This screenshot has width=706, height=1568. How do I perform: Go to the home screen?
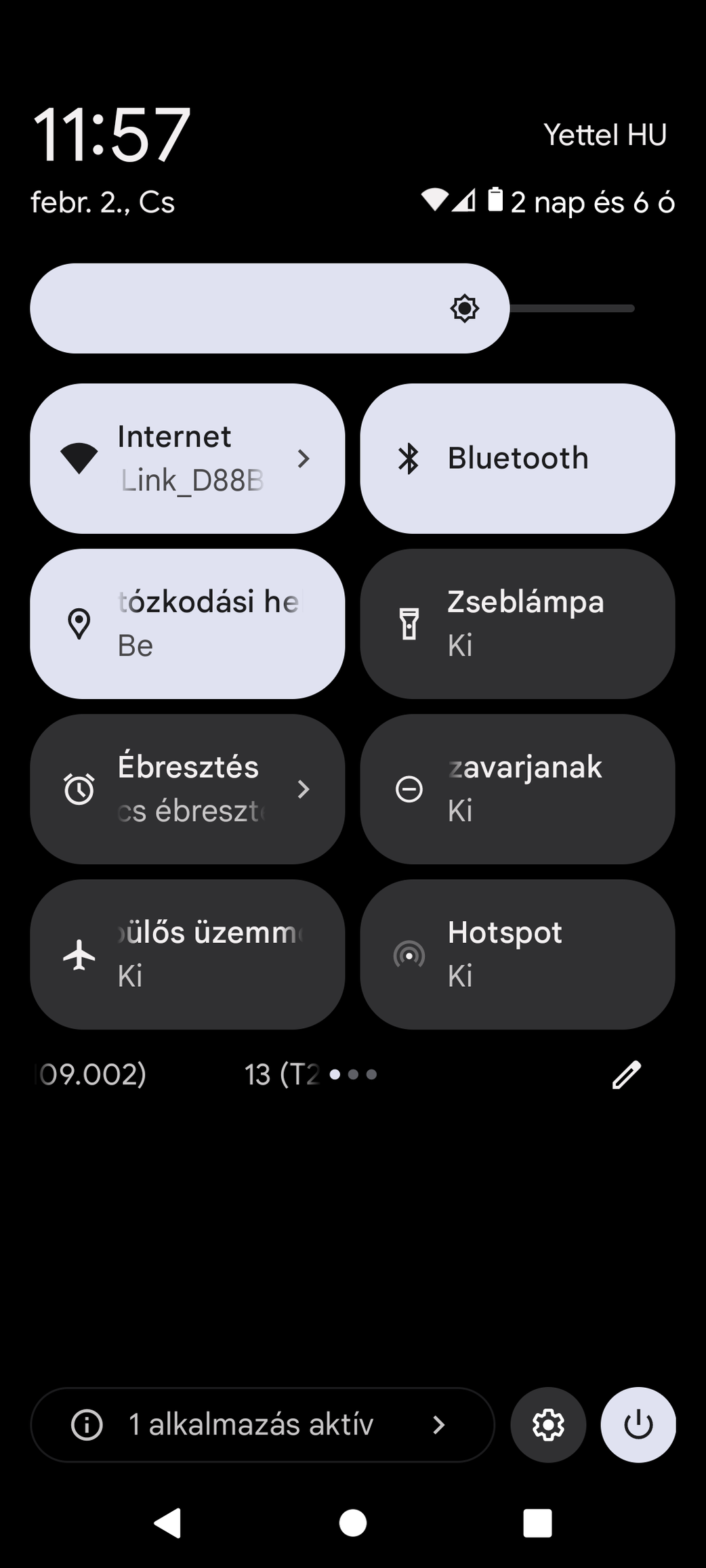coord(353,1524)
